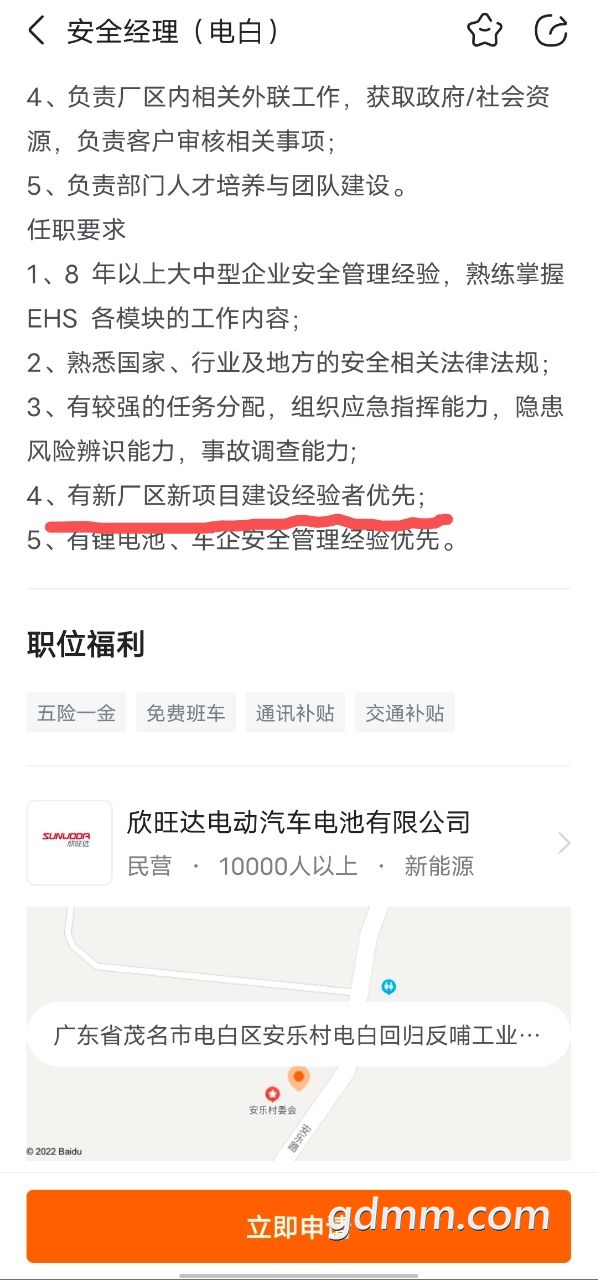Favorite this job with the star icon

[x=485, y=30]
